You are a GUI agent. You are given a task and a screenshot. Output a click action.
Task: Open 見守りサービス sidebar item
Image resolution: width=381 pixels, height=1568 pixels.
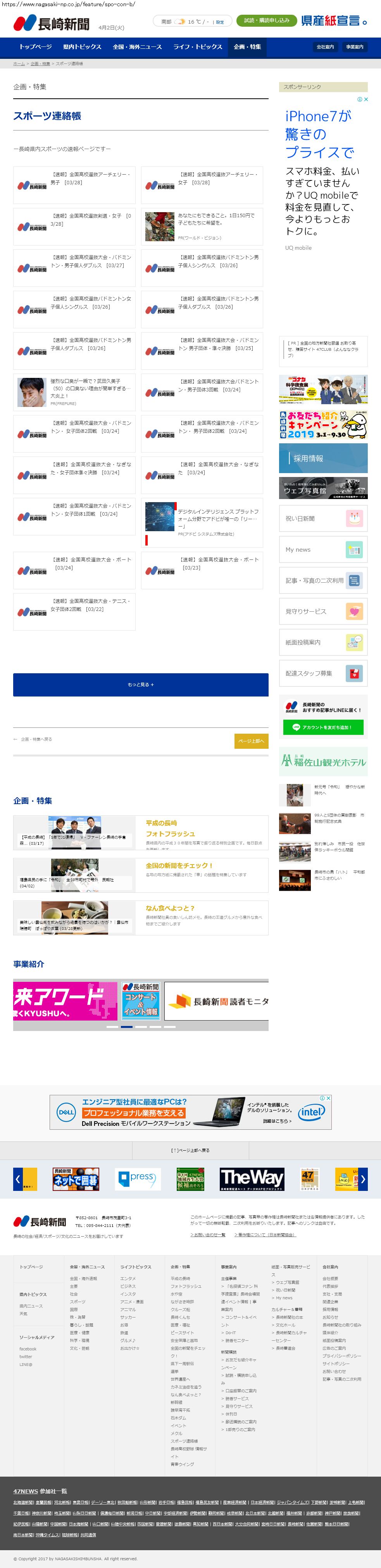(x=323, y=611)
